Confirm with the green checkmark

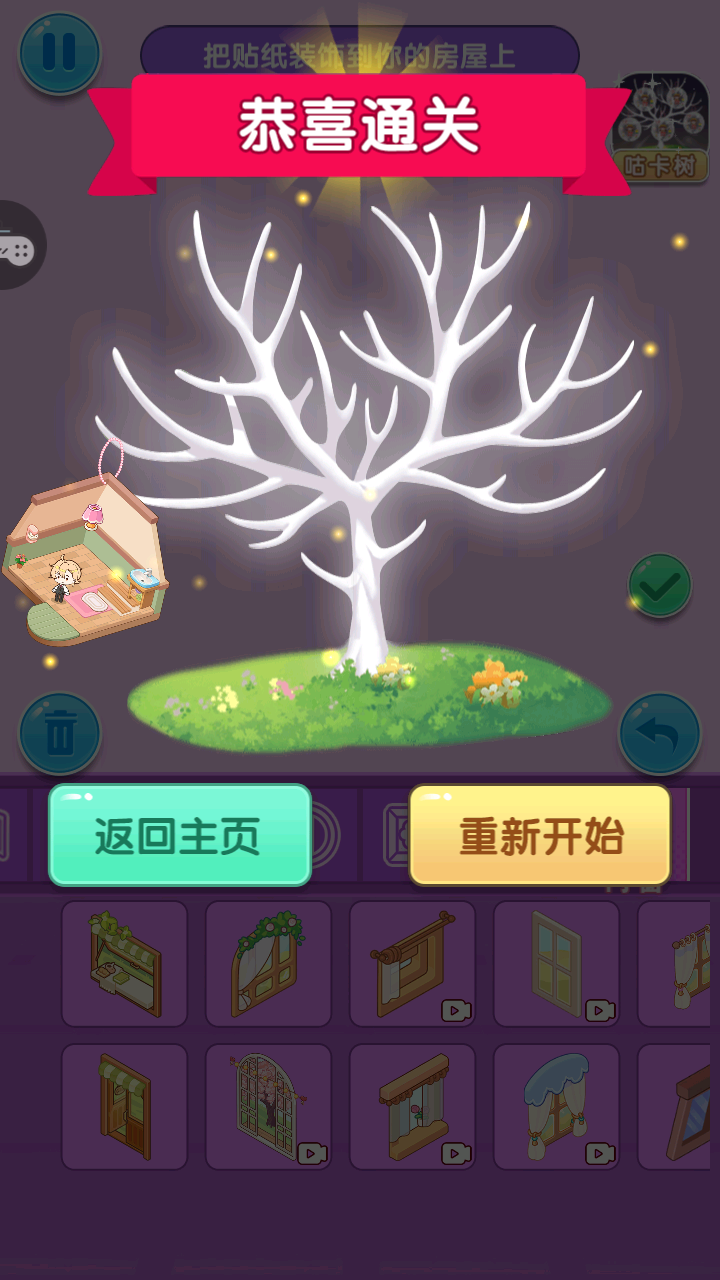tap(660, 585)
